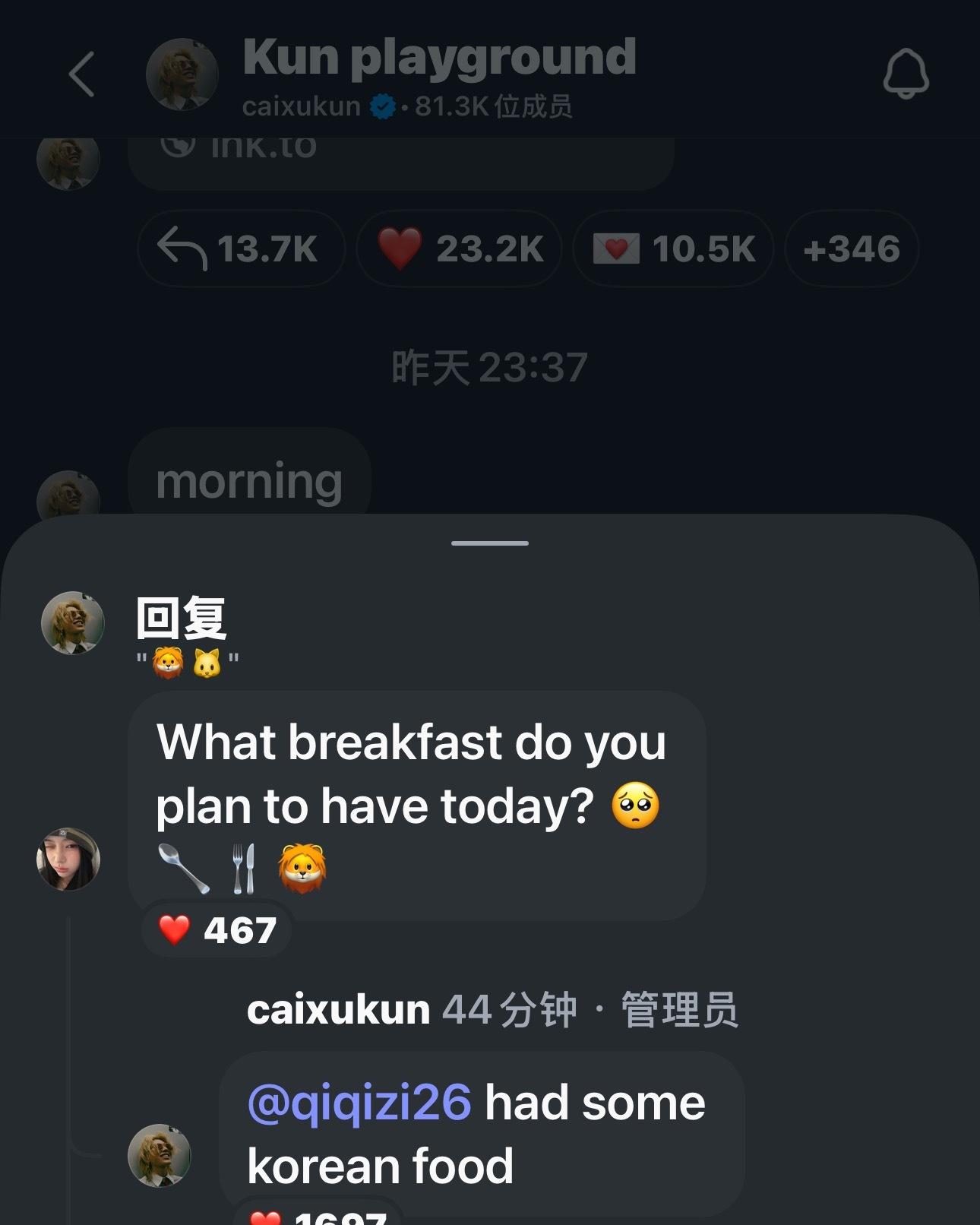Open Kun playground channel info header
Screen dimensions: 980x1225
coord(438,76)
